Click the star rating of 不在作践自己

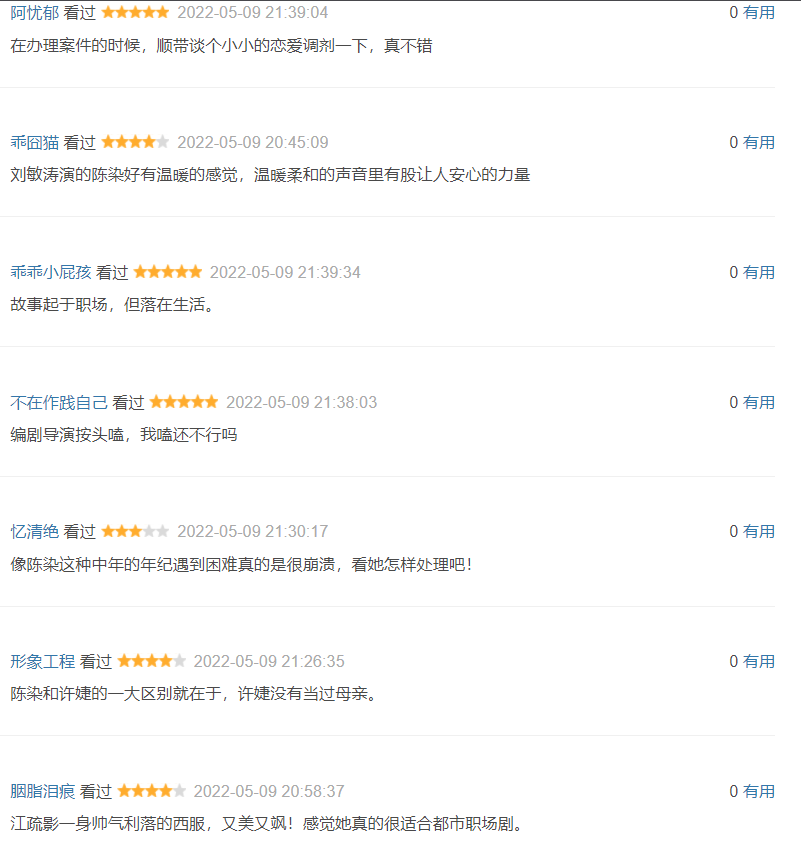[x=184, y=402]
